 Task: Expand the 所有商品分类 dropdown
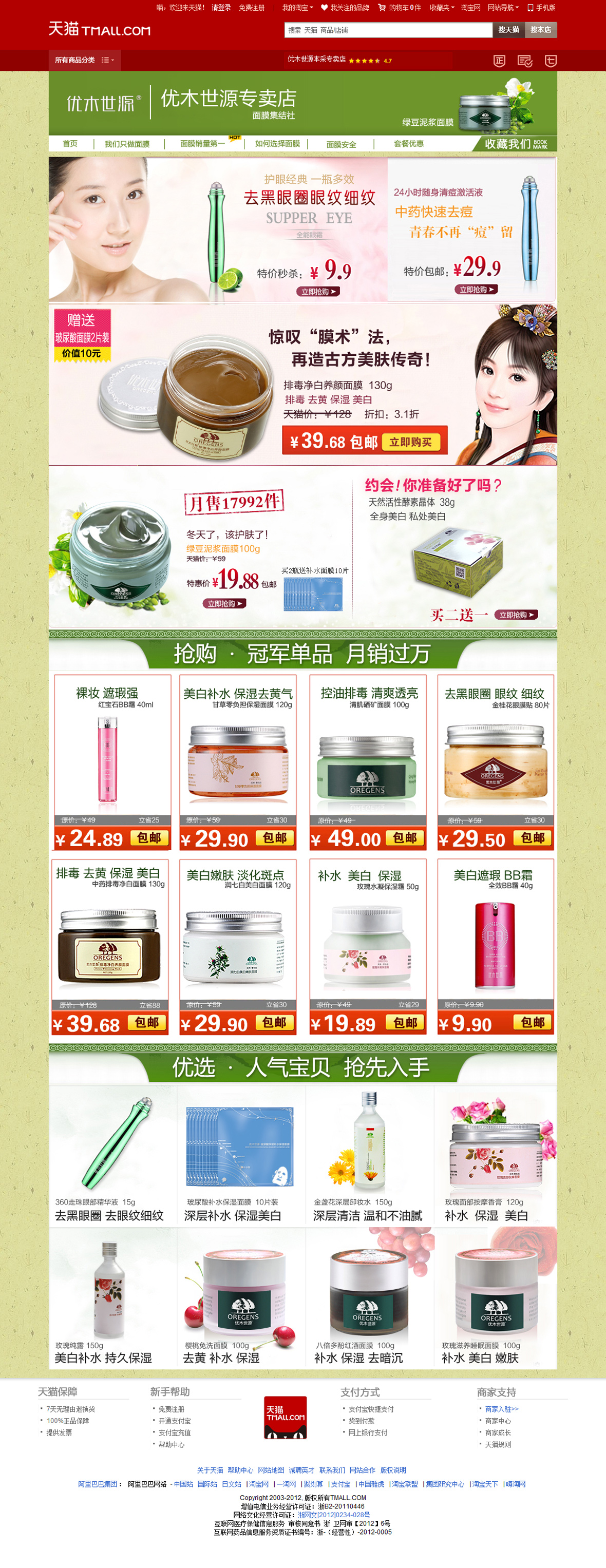[84, 60]
